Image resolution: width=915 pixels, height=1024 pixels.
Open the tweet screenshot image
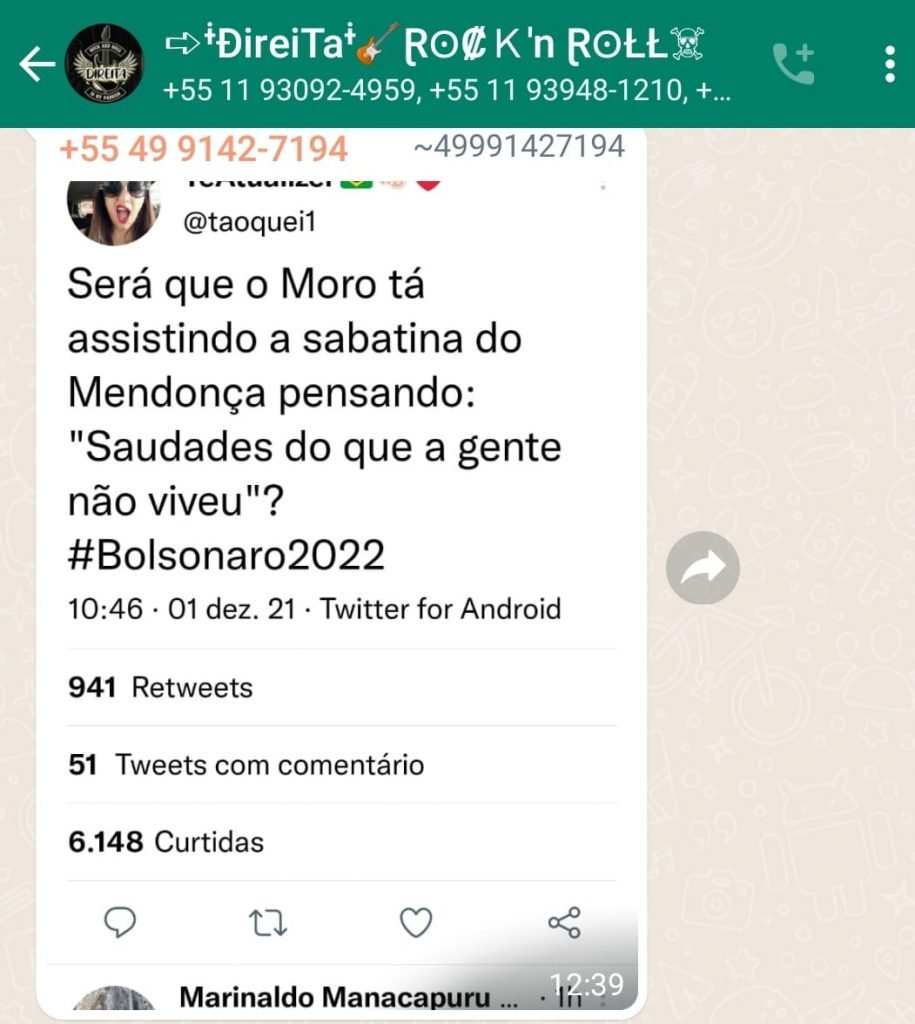tap(340, 560)
